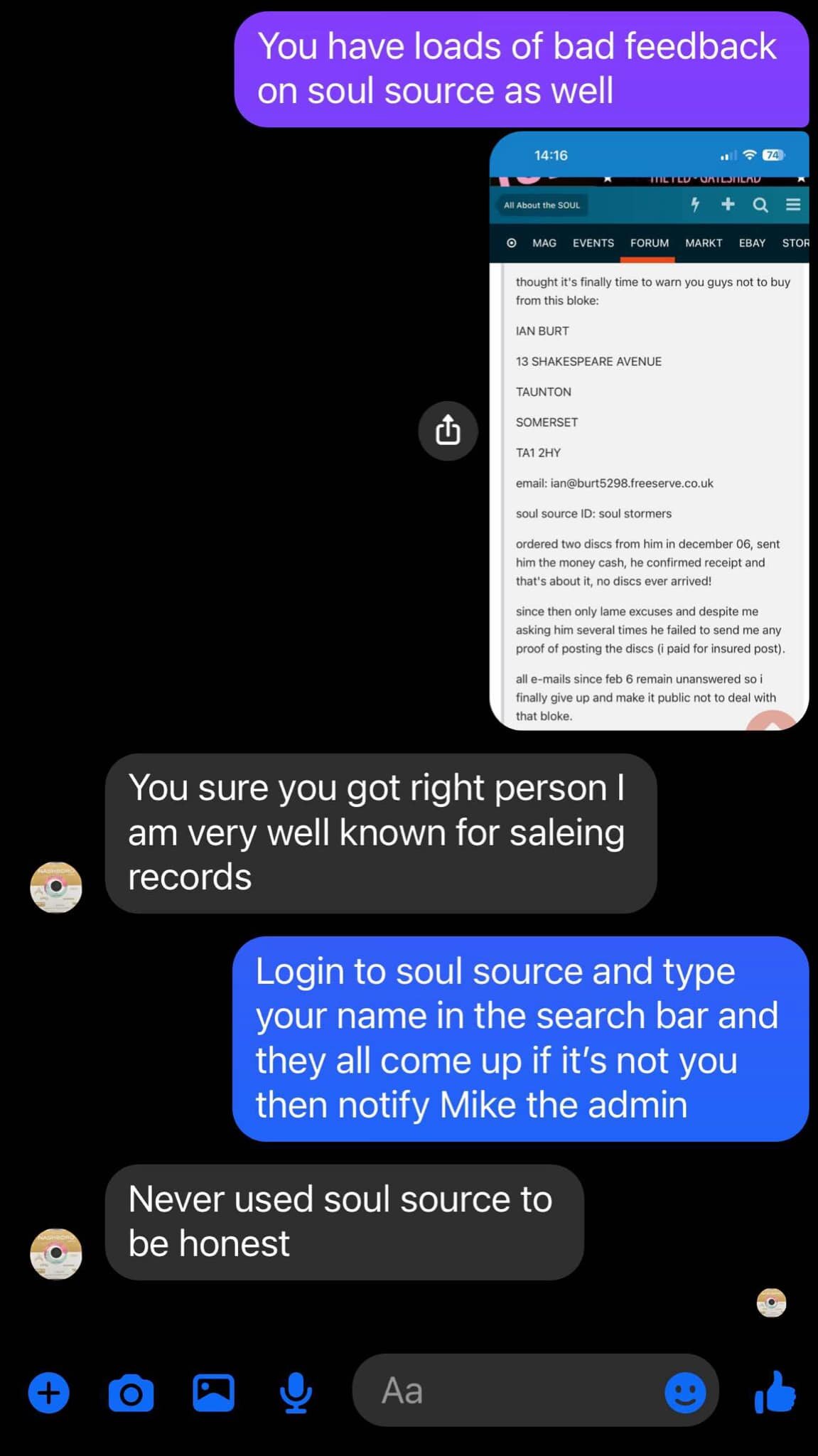The height and width of the screenshot is (1456, 818).
Task: Open the emoji picker smiley
Action: (x=685, y=1392)
